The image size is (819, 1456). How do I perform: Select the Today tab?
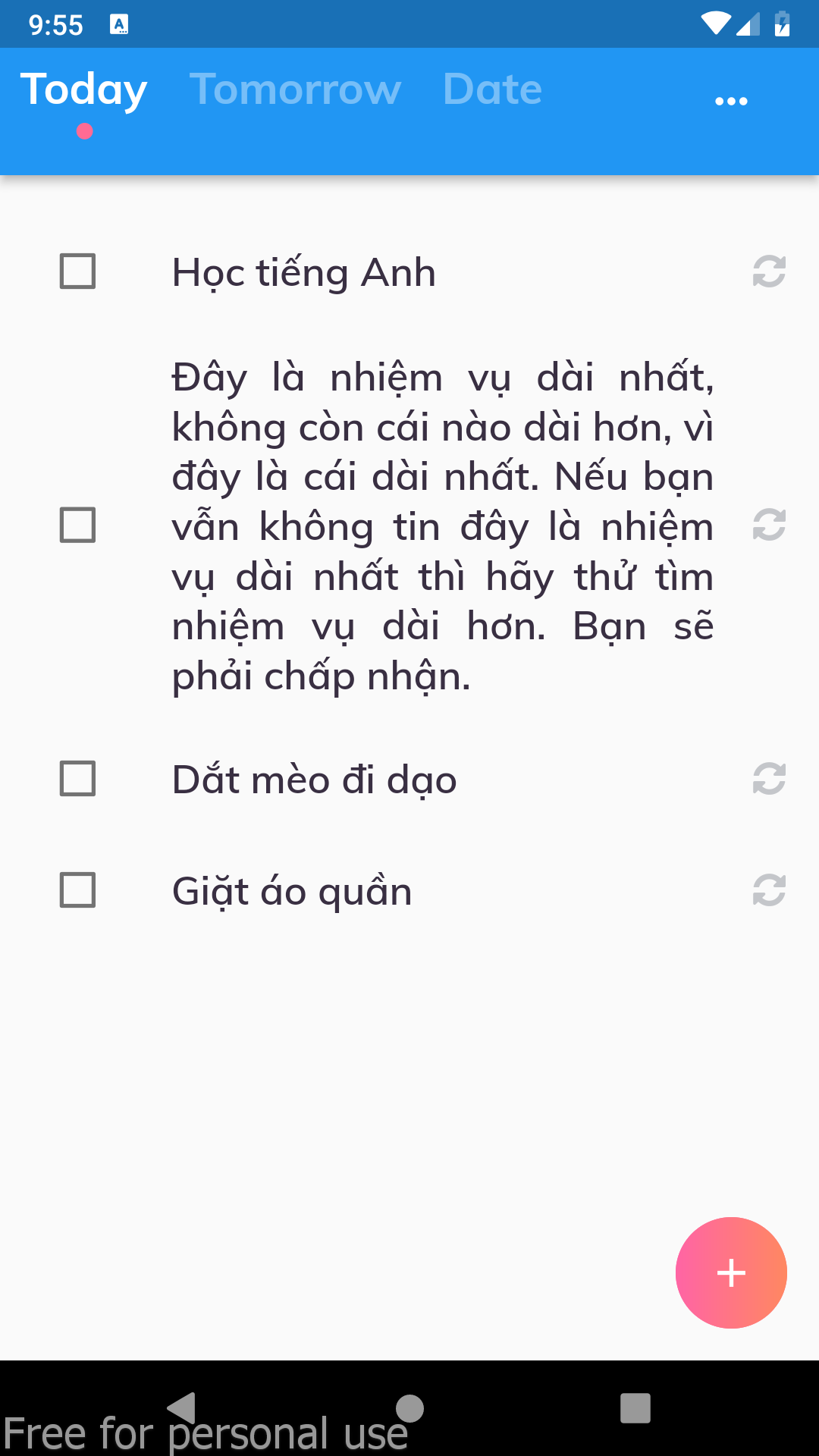[x=83, y=89]
